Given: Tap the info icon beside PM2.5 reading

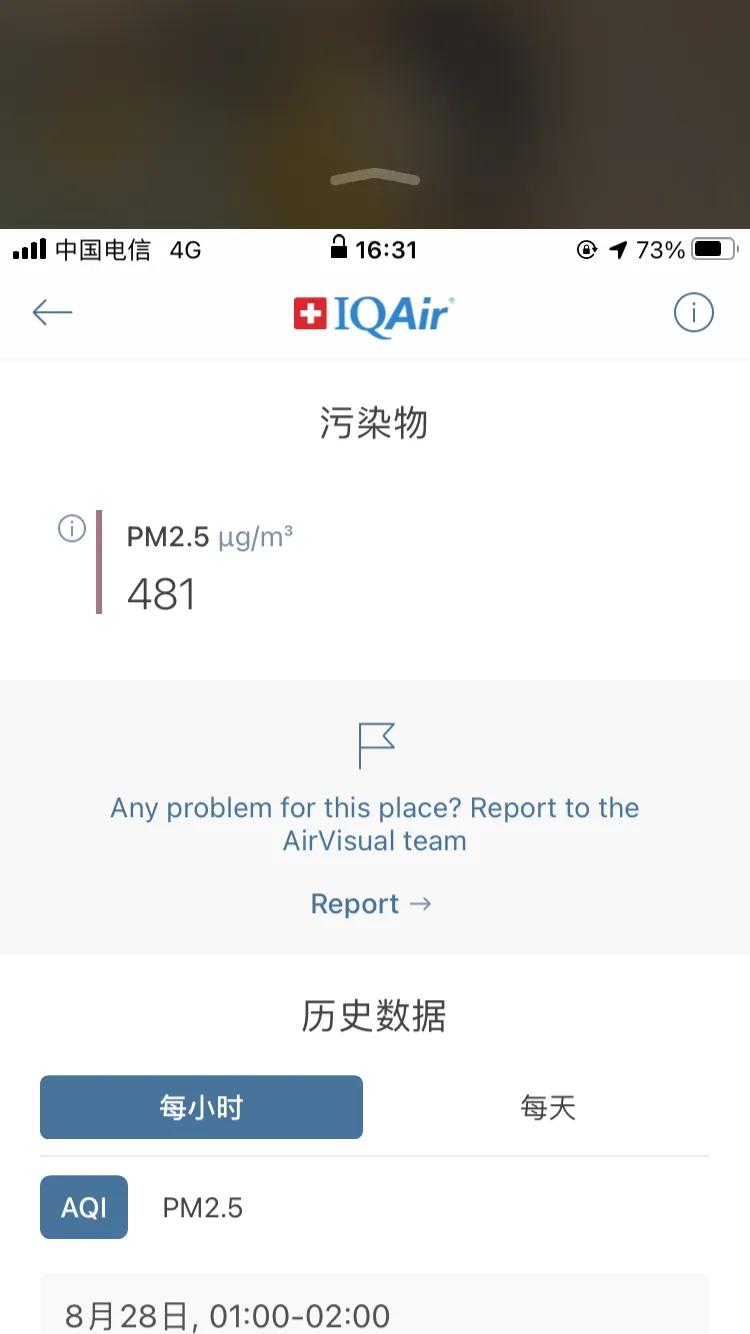Looking at the screenshot, I should coord(71,529).
